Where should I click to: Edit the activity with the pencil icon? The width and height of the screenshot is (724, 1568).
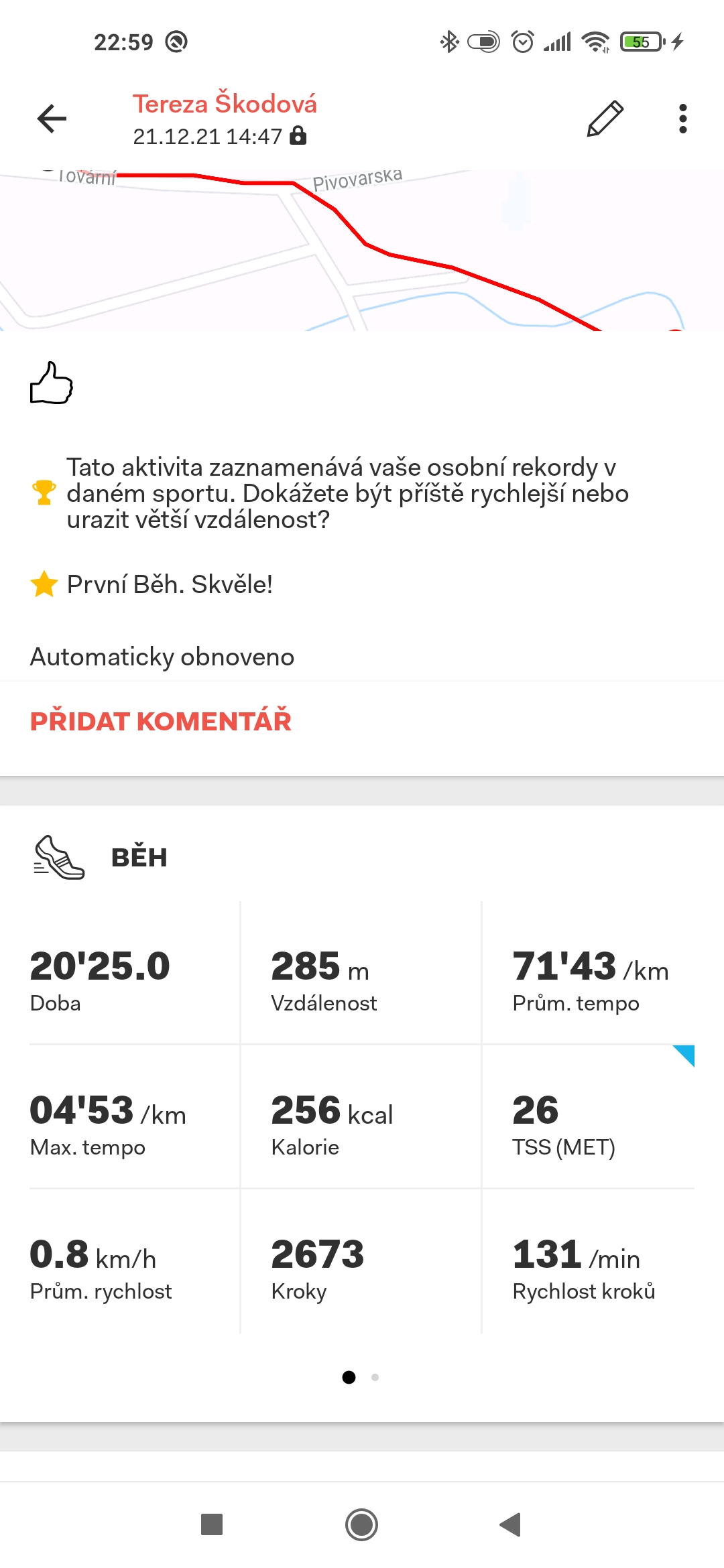(x=605, y=119)
